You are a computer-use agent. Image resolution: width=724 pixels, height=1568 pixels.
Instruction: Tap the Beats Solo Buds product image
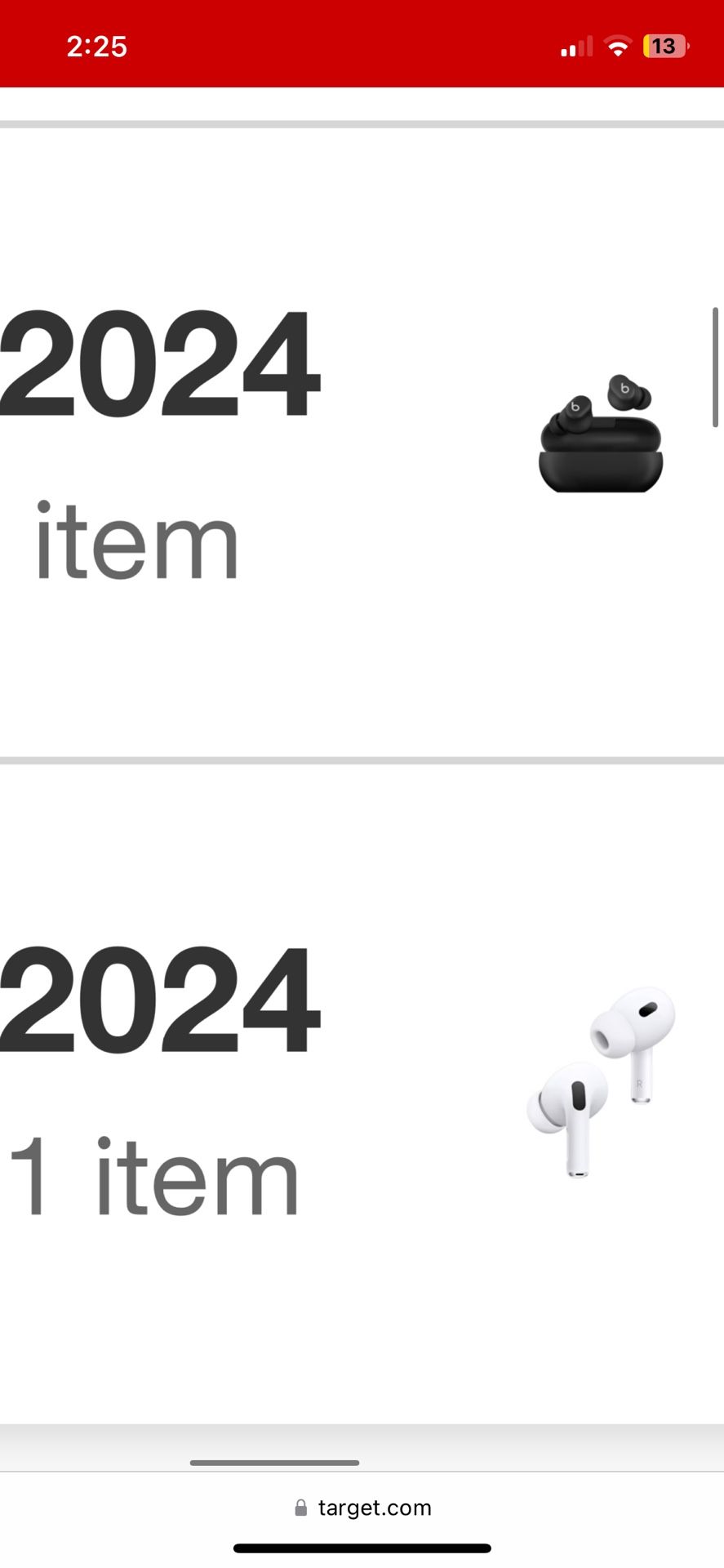click(x=600, y=433)
